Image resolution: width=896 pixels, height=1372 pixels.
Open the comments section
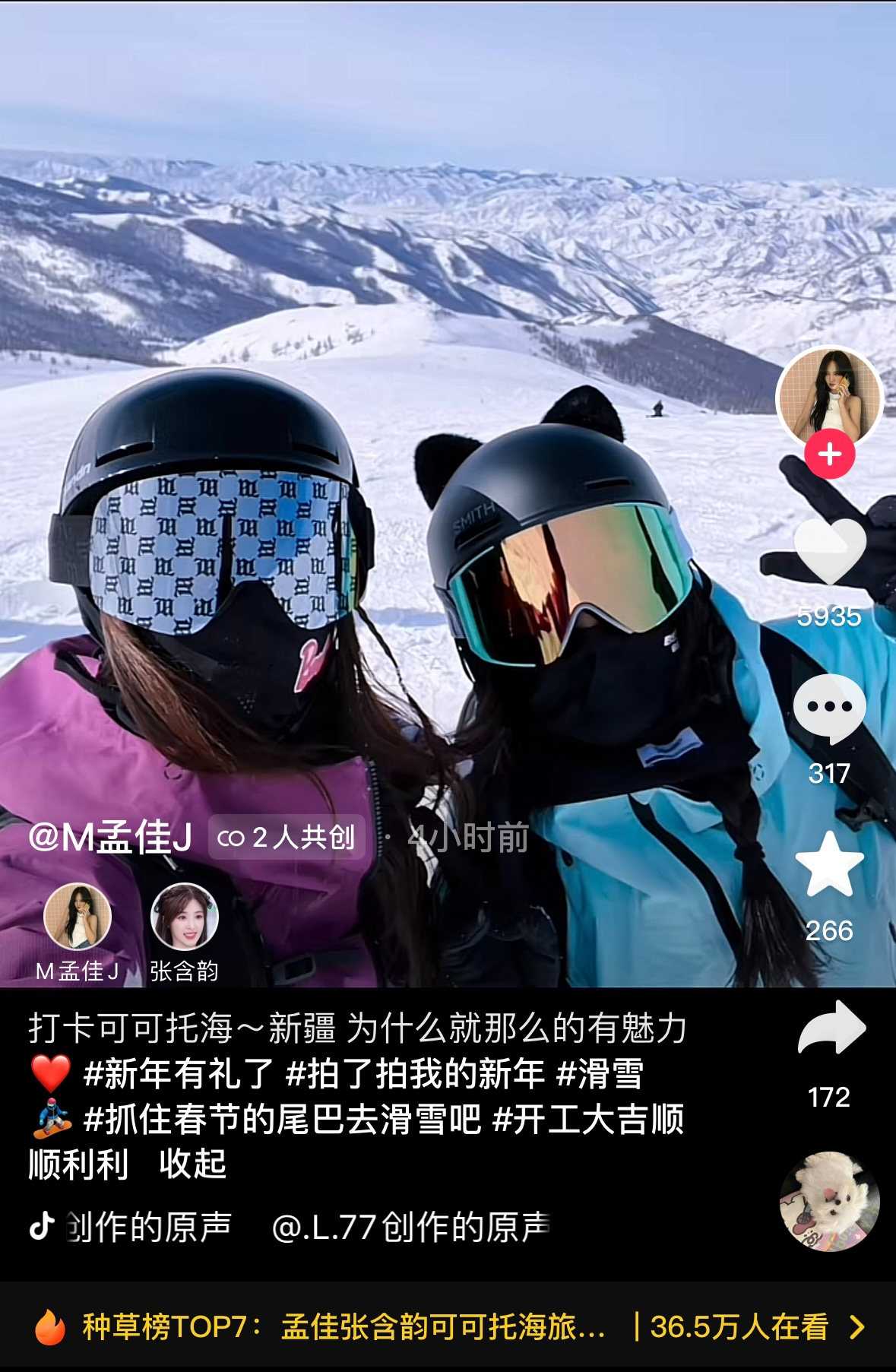(829, 708)
